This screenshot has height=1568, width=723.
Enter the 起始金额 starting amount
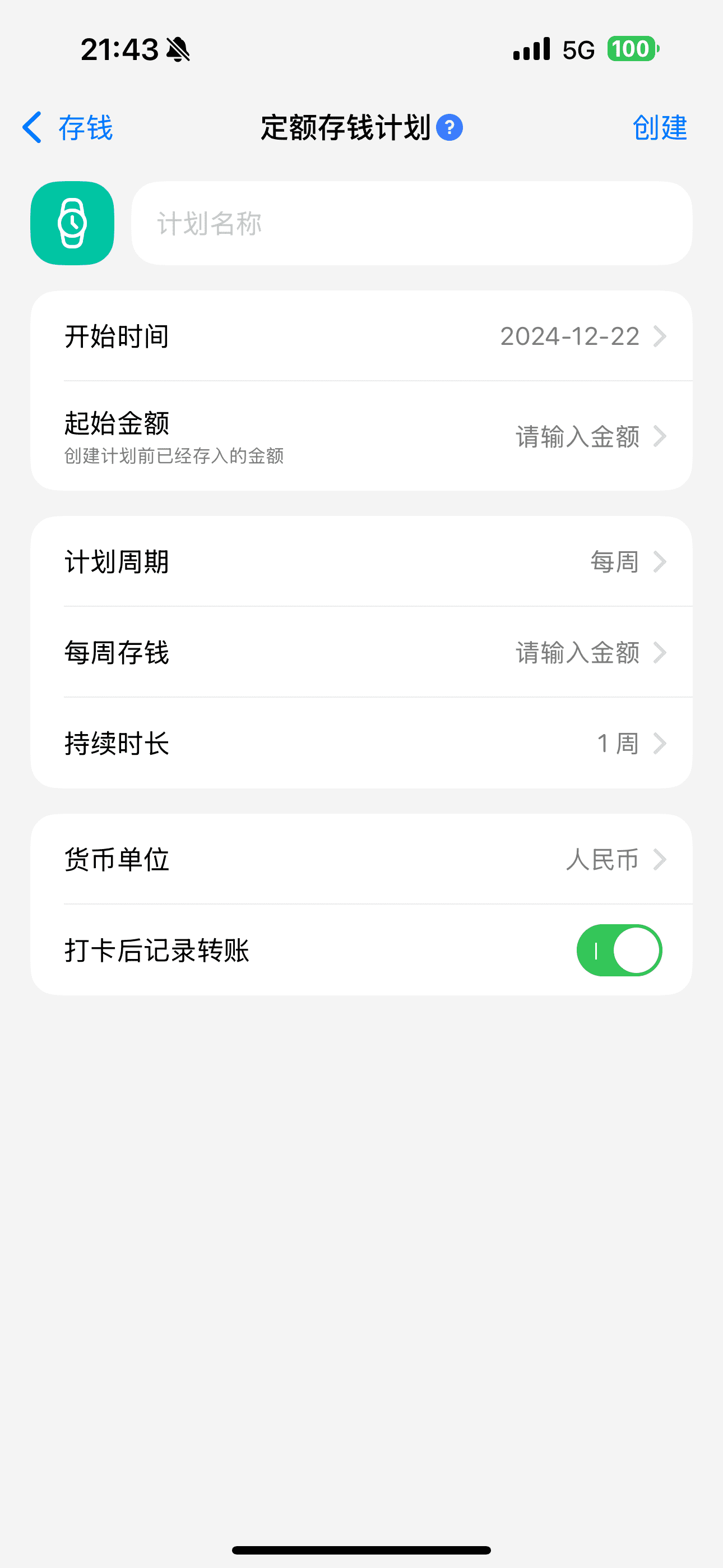tap(361, 436)
